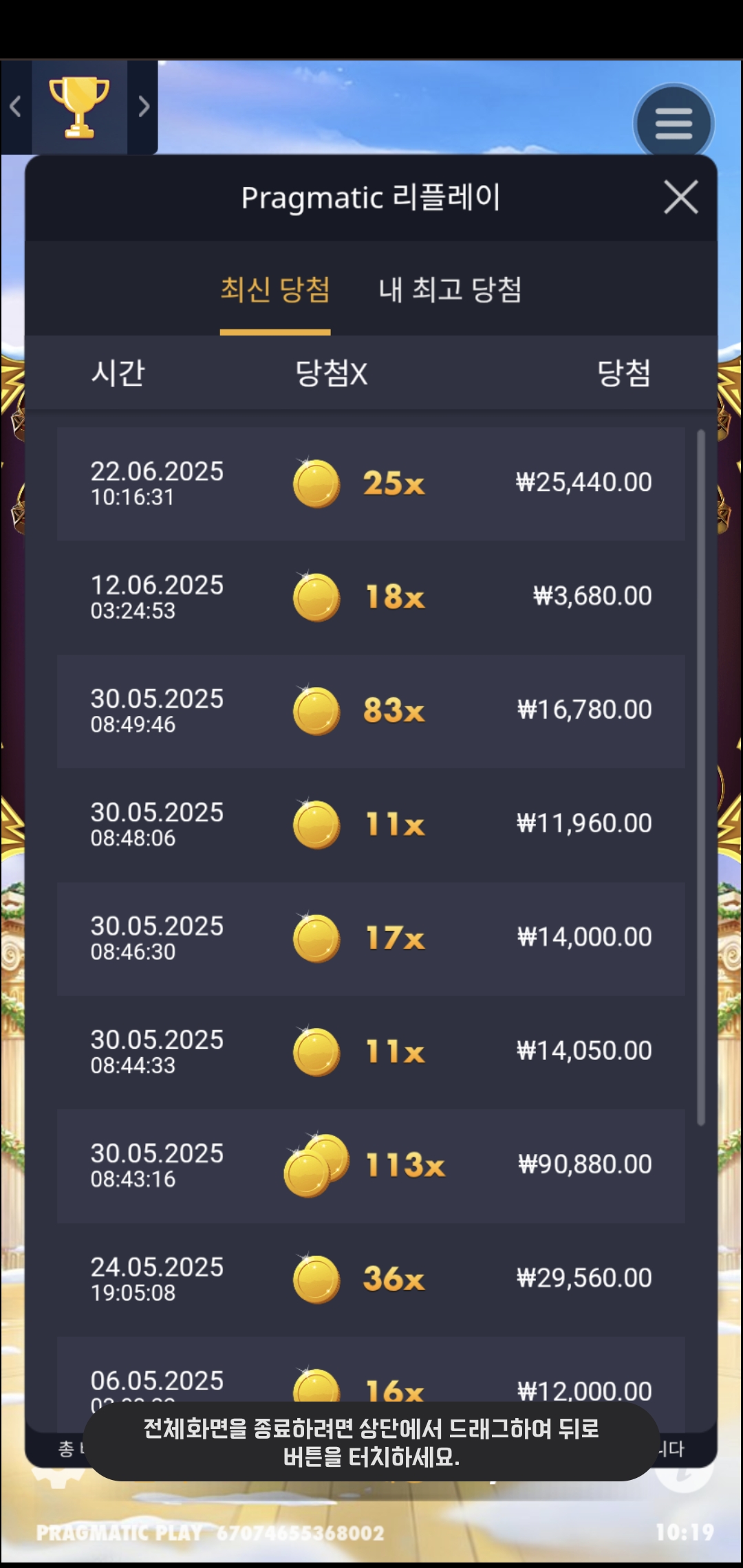Open replay of 36x win ₩29,560.00
Image resolution: width=743 pixels, height=1568 pixels.
click(x=371, y=1278)
